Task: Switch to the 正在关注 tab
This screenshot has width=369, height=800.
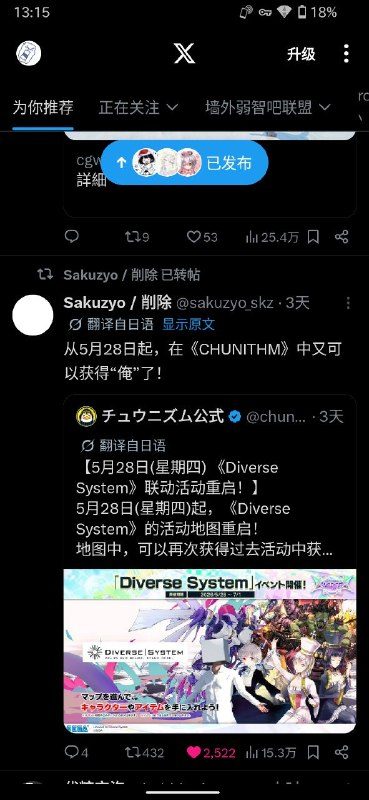Action: pos(138,108)
